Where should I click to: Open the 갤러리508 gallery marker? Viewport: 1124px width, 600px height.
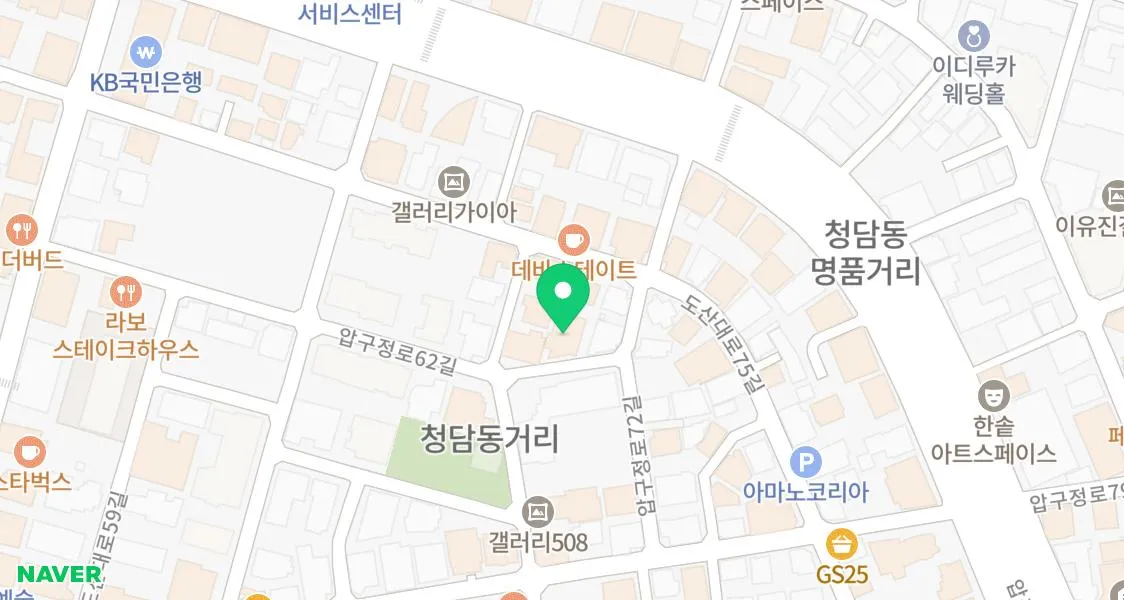coord(539,512)
